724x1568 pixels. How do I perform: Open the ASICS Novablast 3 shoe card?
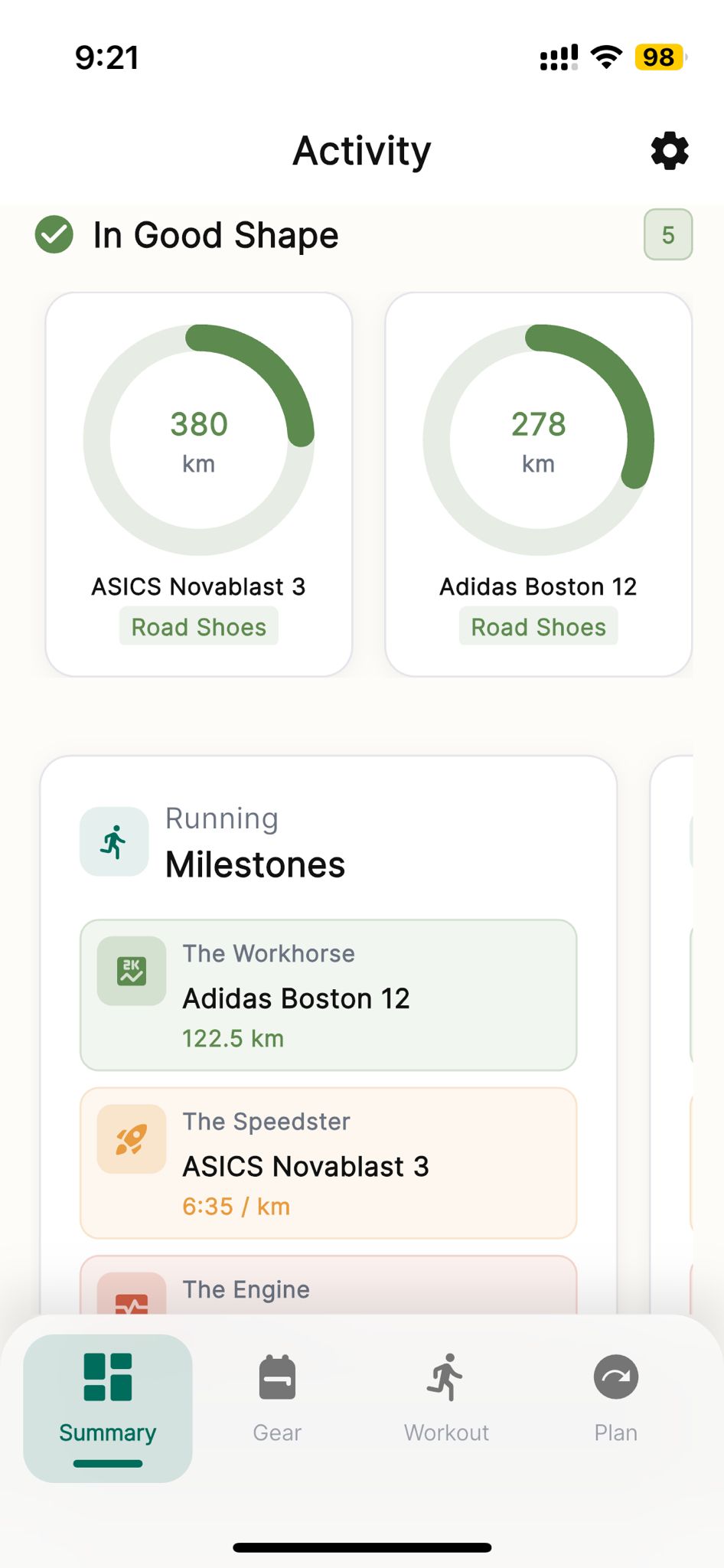[198, 482]
